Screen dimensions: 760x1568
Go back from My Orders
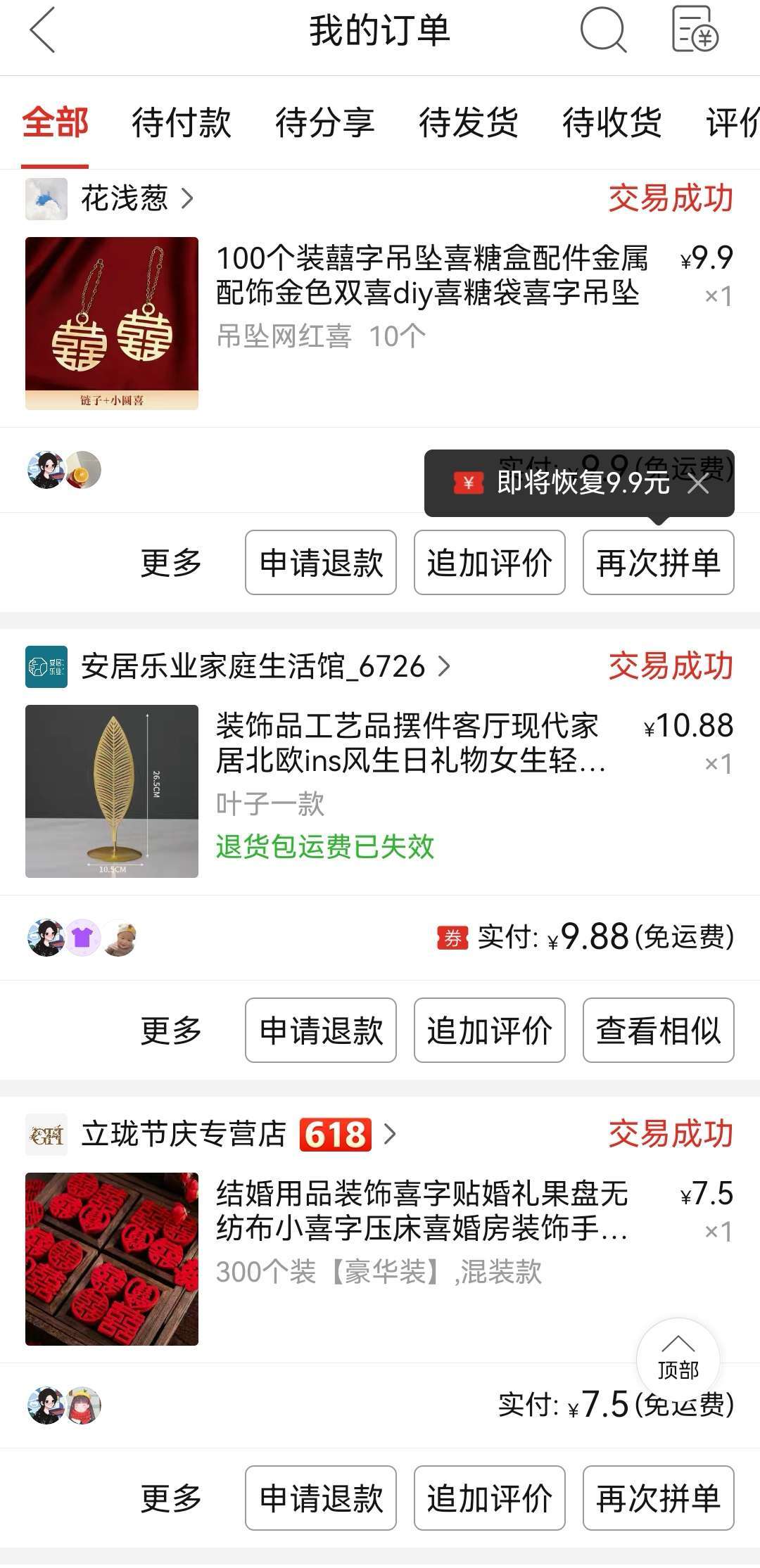click(x=42, y=31)
